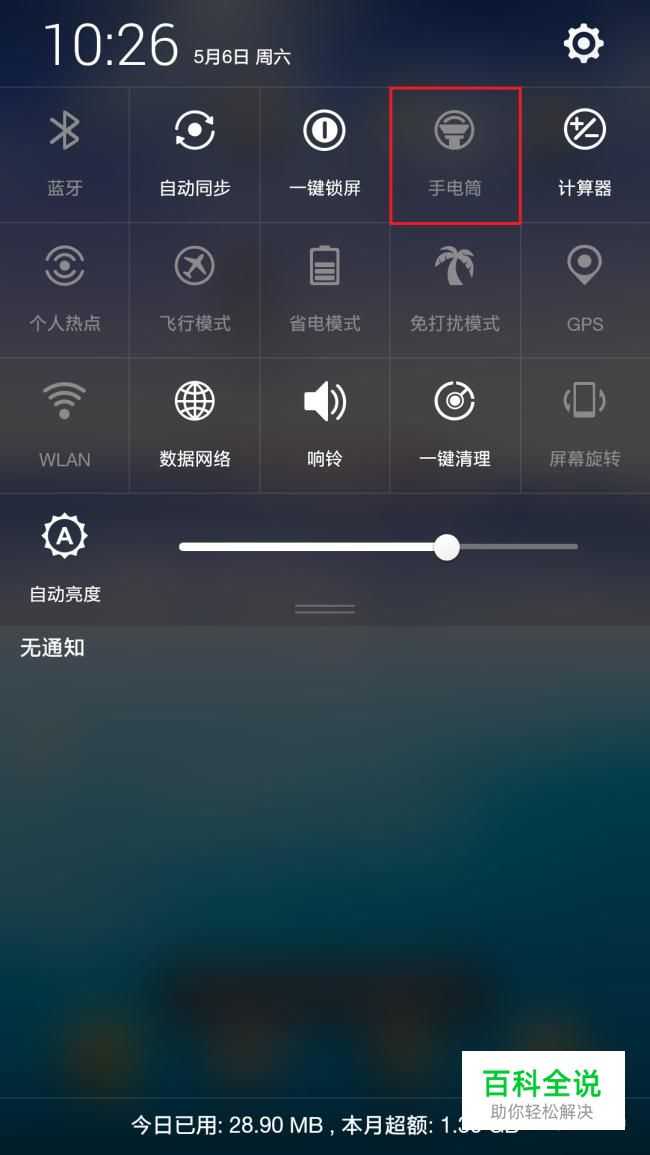
Task: Enable personal hotspot (个人热点)
Action: (65, 288)
